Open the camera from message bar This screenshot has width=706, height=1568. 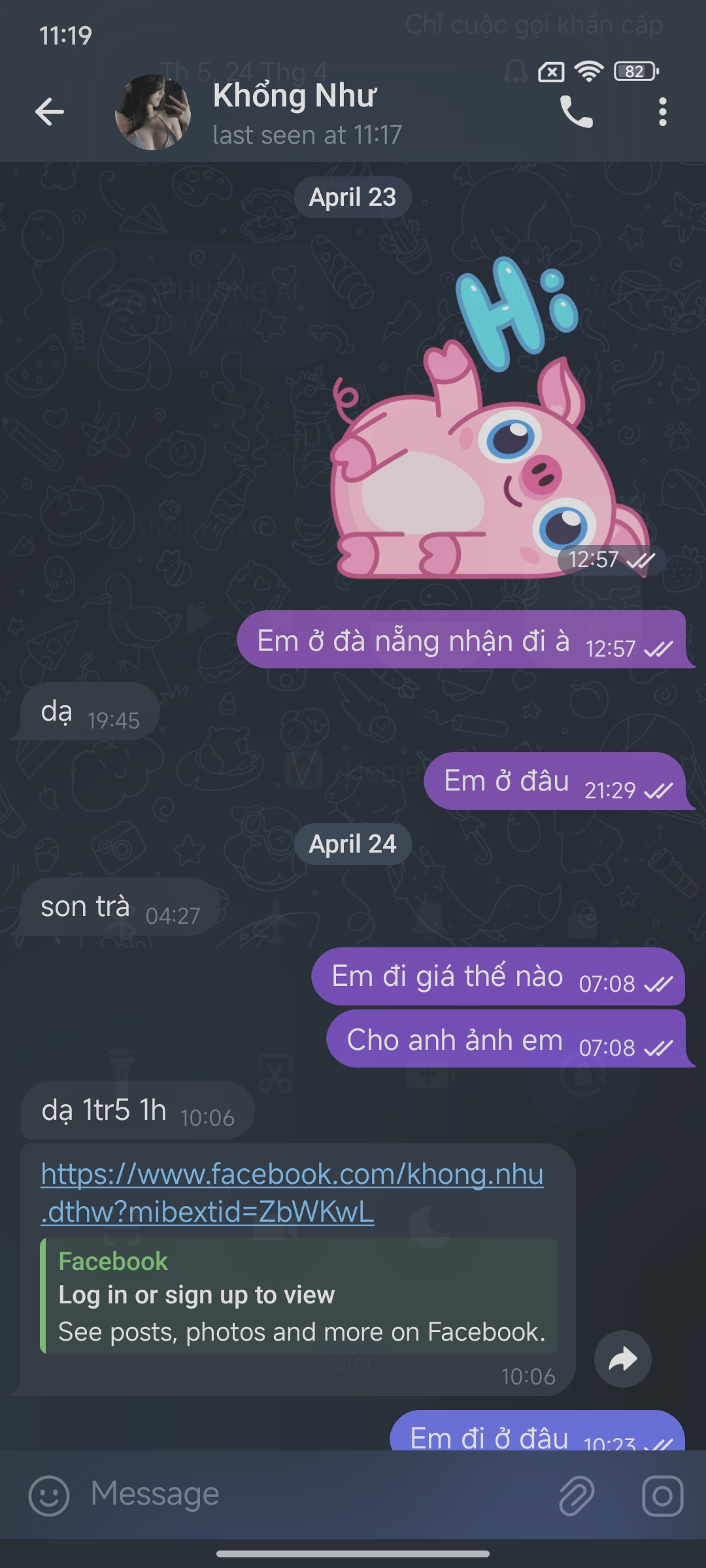662,1495
